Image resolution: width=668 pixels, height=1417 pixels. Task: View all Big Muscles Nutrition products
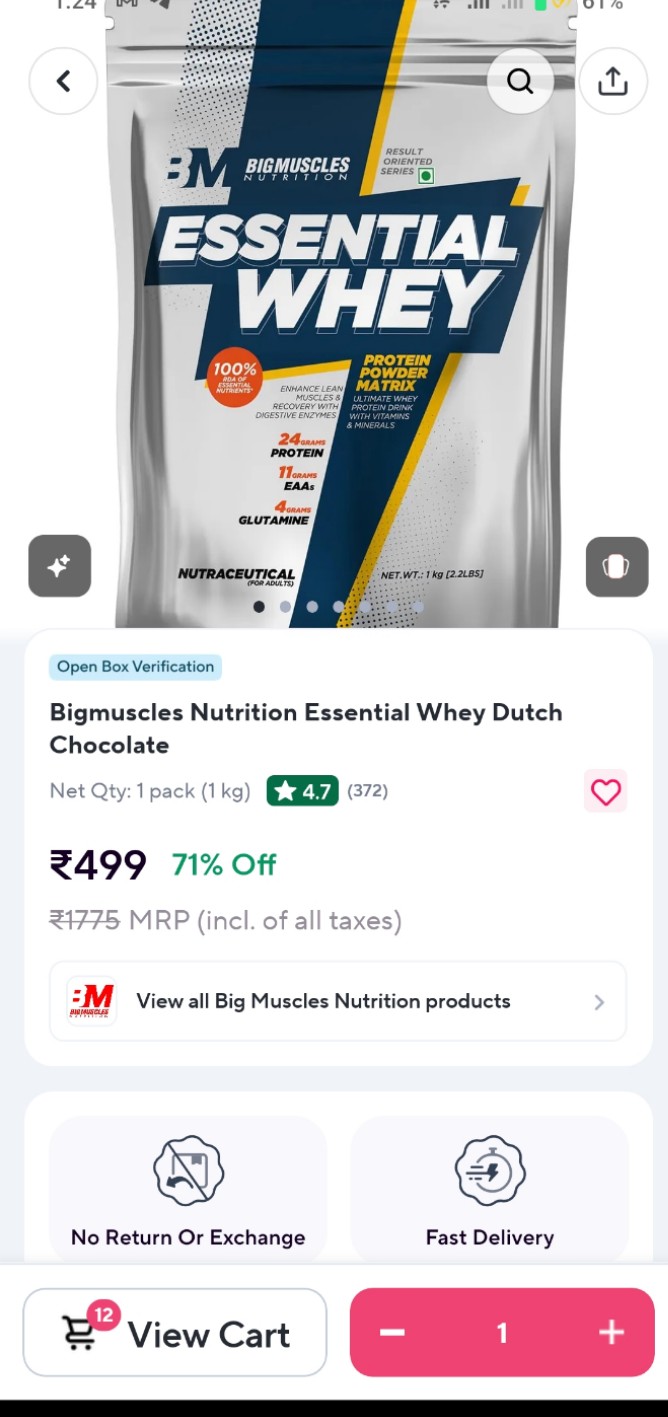click(x=338, y=1001)
